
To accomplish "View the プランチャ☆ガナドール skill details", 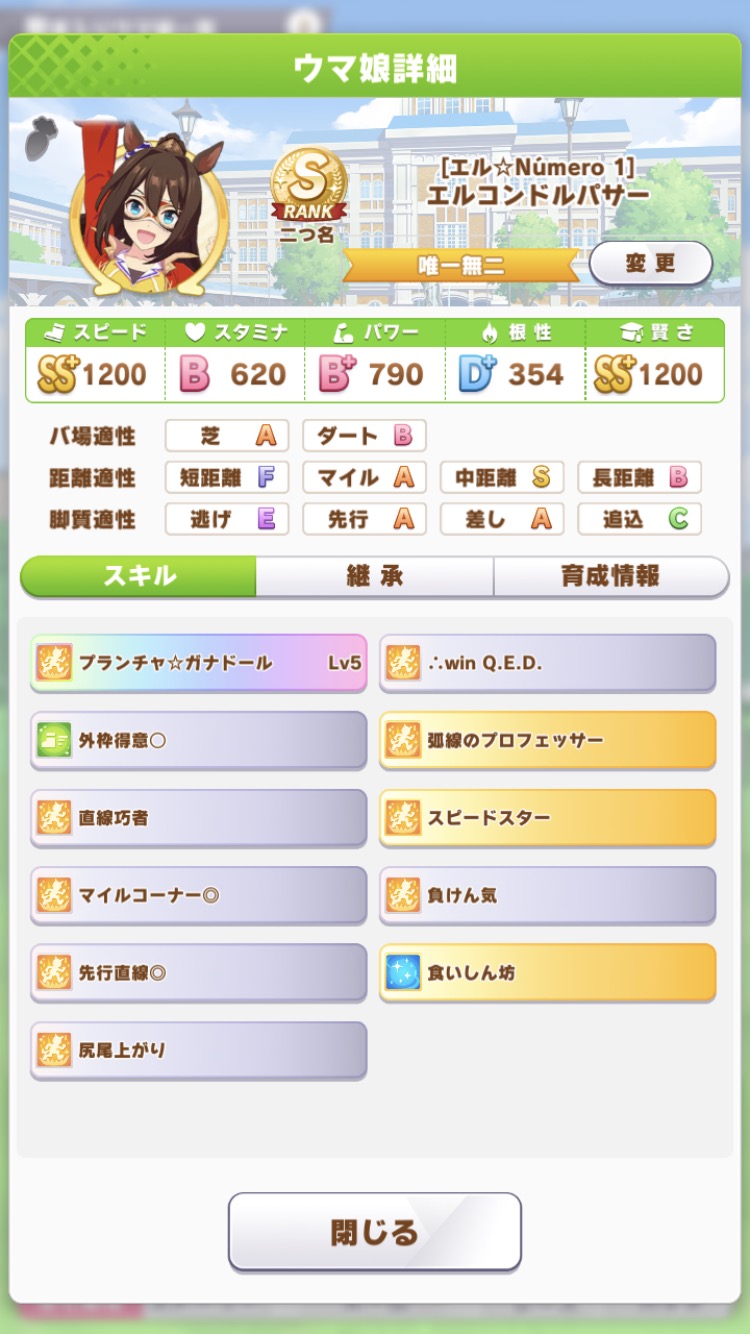I will tap(198, 662).
